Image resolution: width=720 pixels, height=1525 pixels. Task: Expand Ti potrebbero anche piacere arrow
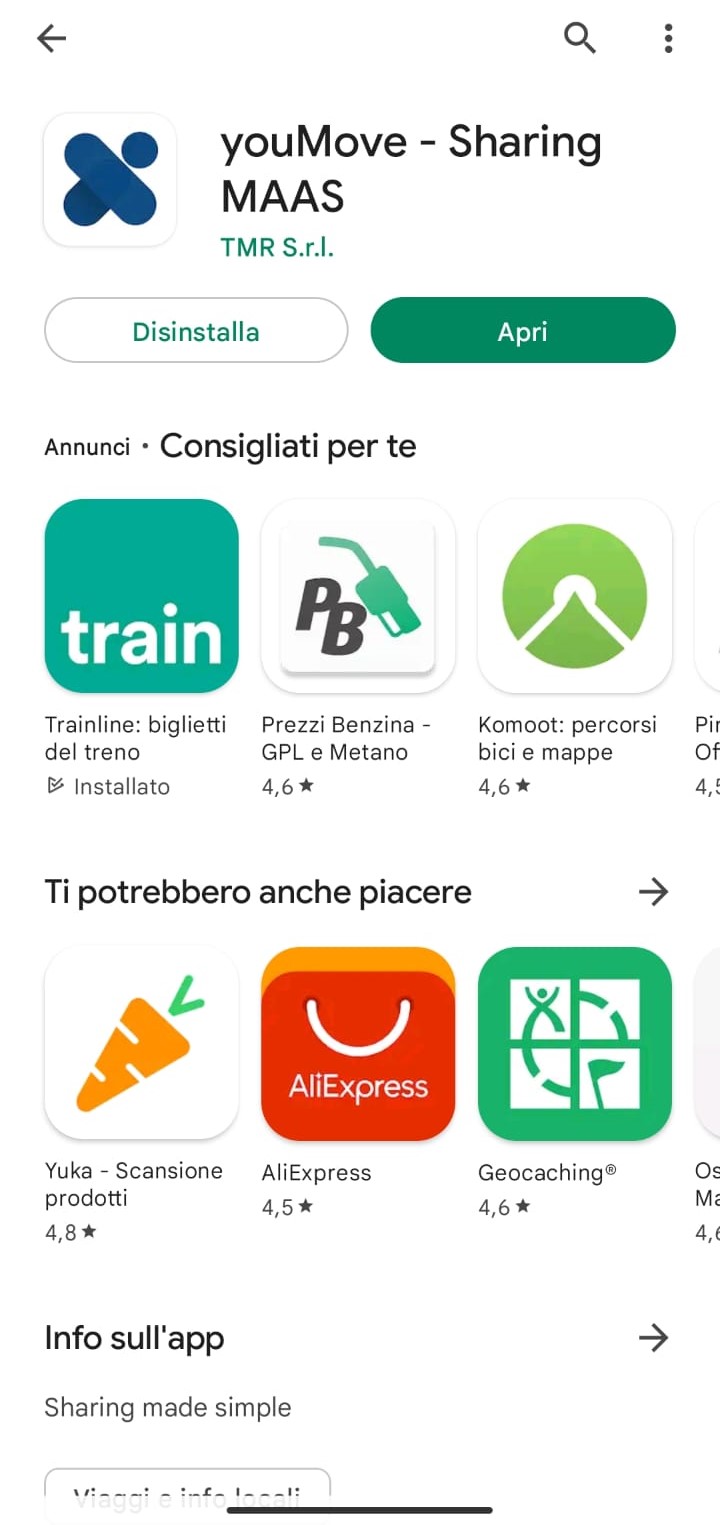click(x=653, y=891)
